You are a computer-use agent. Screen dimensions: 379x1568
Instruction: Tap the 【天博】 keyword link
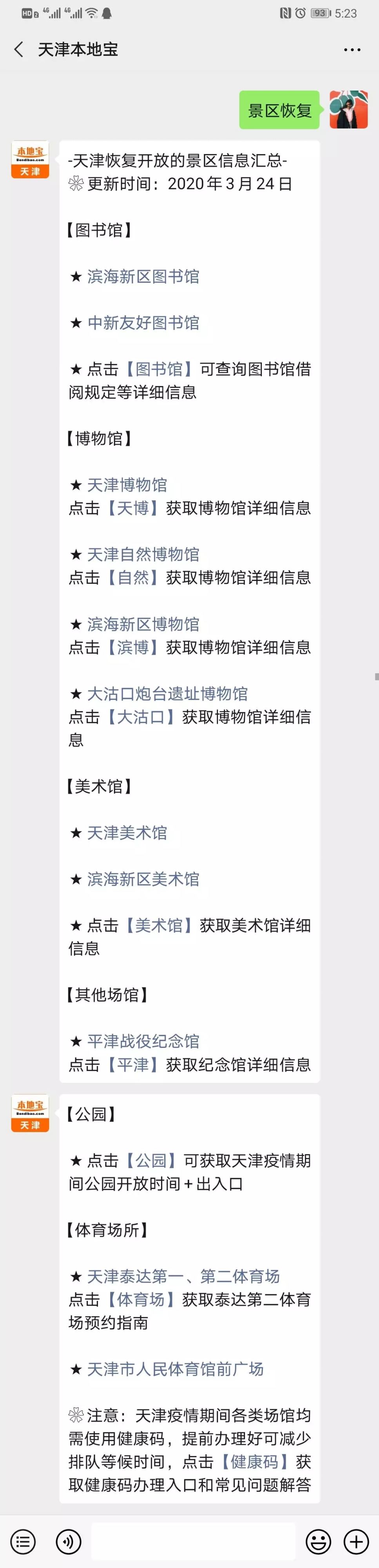[132, 508]
